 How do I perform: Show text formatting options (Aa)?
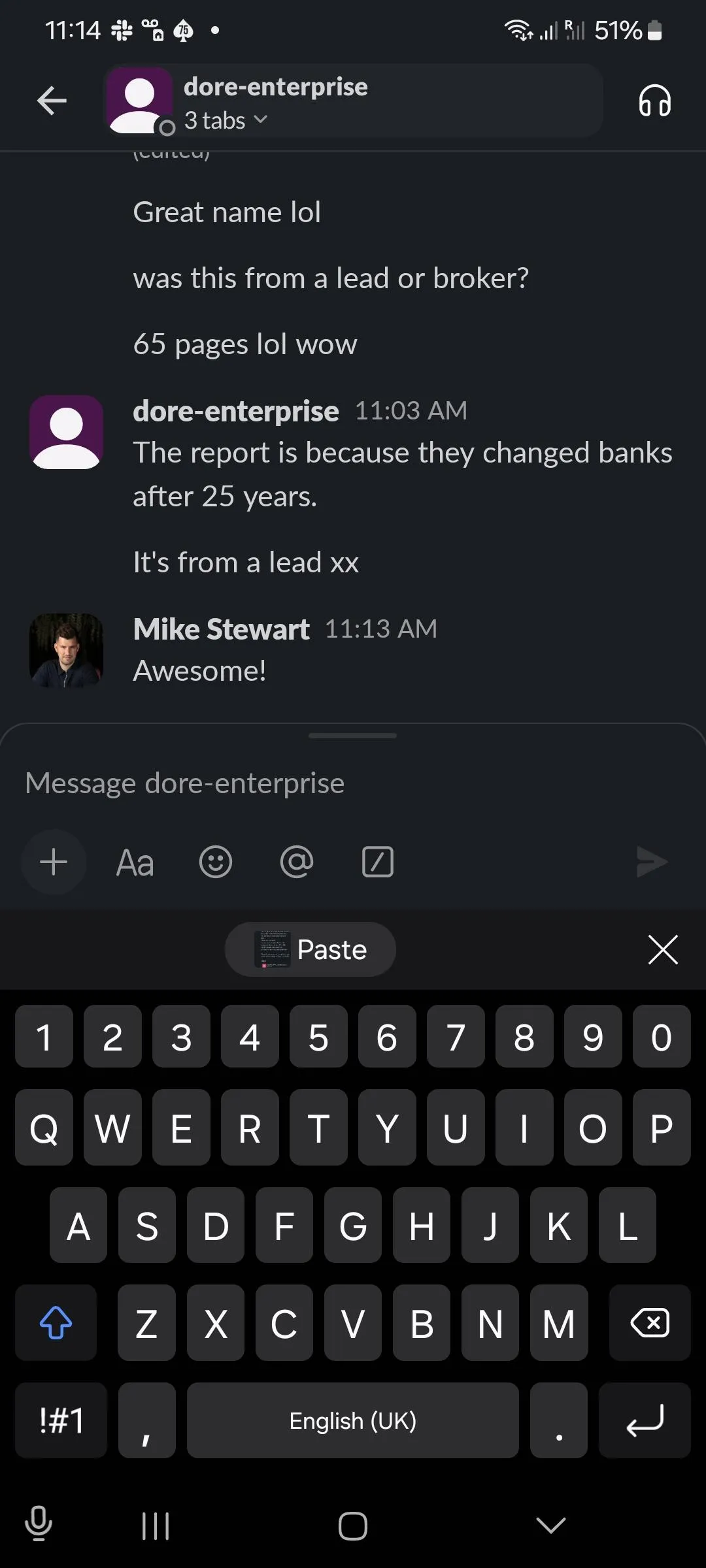click(x=135, y=862)
